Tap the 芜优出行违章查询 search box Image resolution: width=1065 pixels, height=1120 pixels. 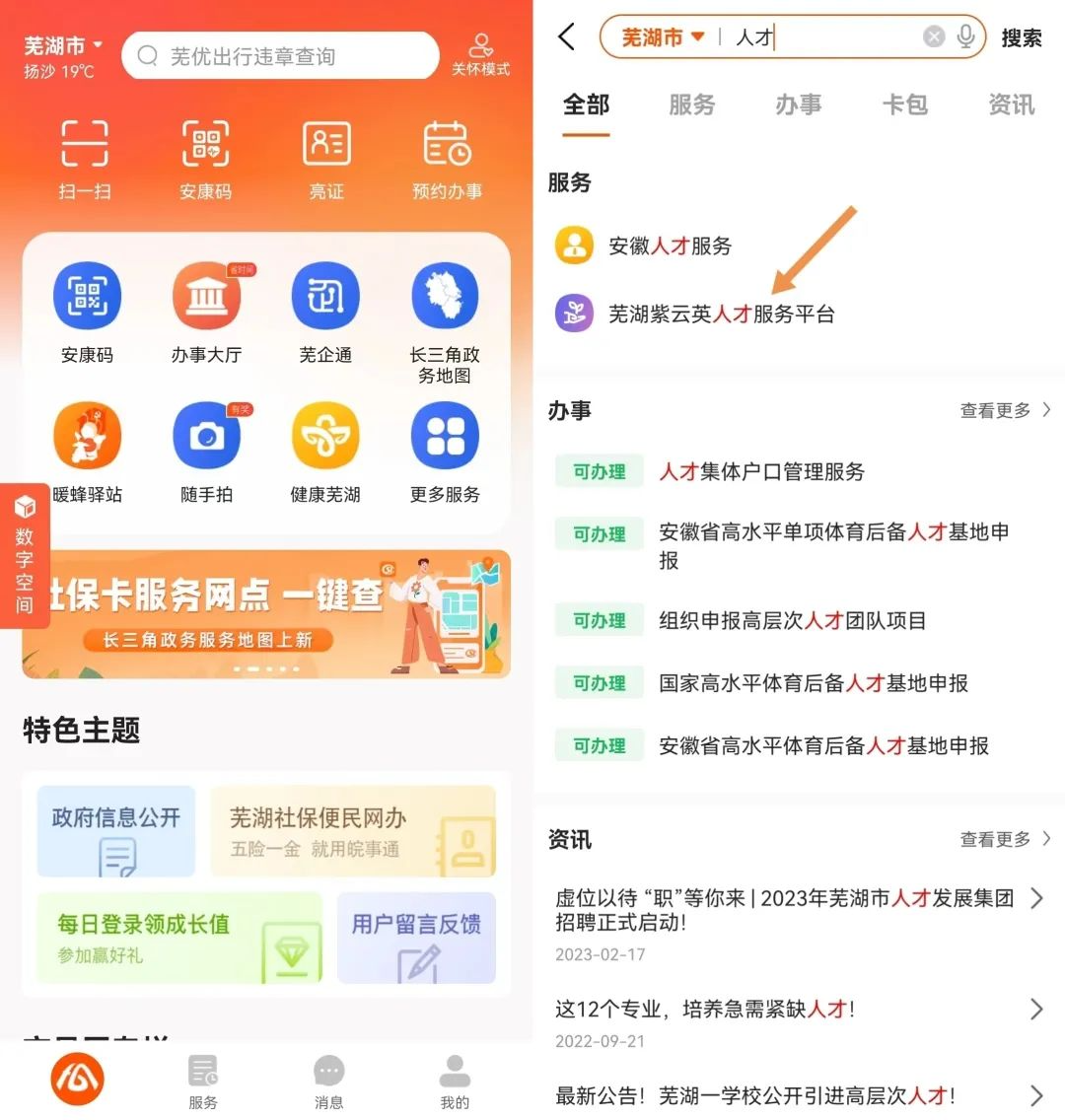pos(280,56)
